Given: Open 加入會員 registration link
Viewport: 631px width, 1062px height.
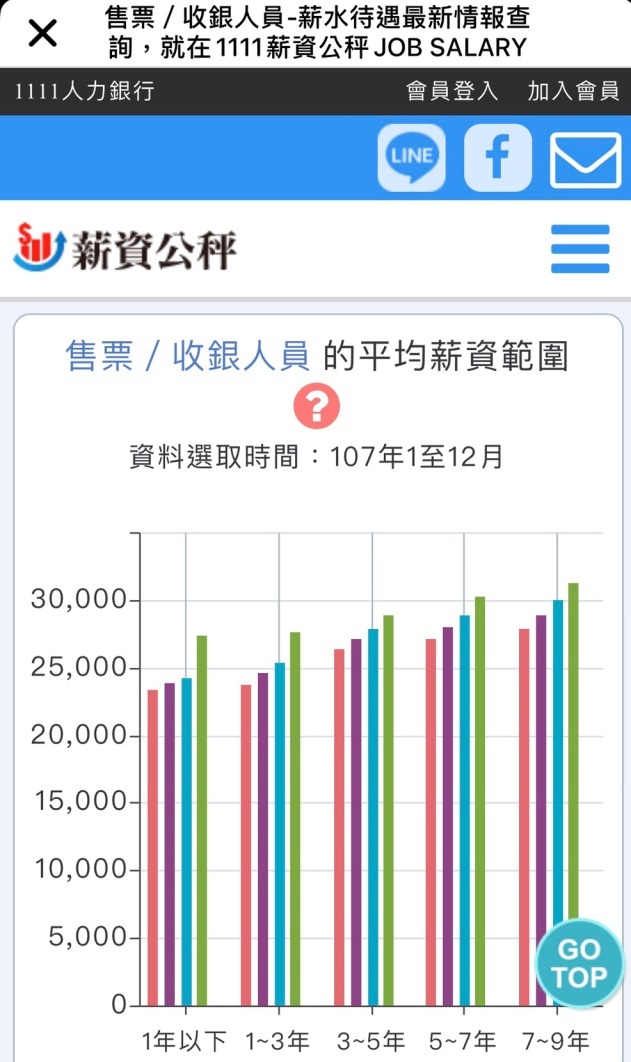Looking at the screenshot, I should (573, 92).
